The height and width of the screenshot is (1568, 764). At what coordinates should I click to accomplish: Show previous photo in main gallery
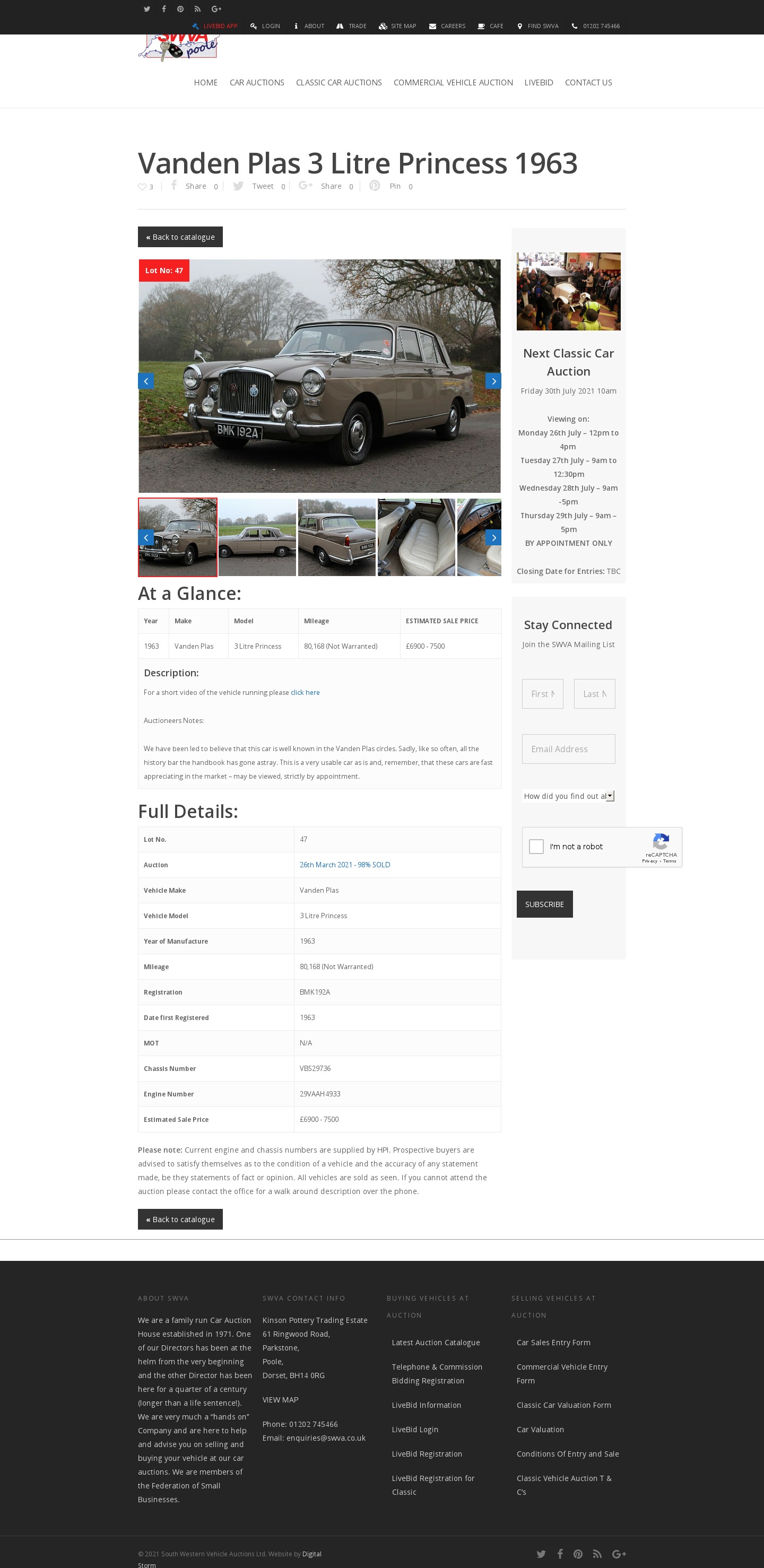click(x=146, y=381)
